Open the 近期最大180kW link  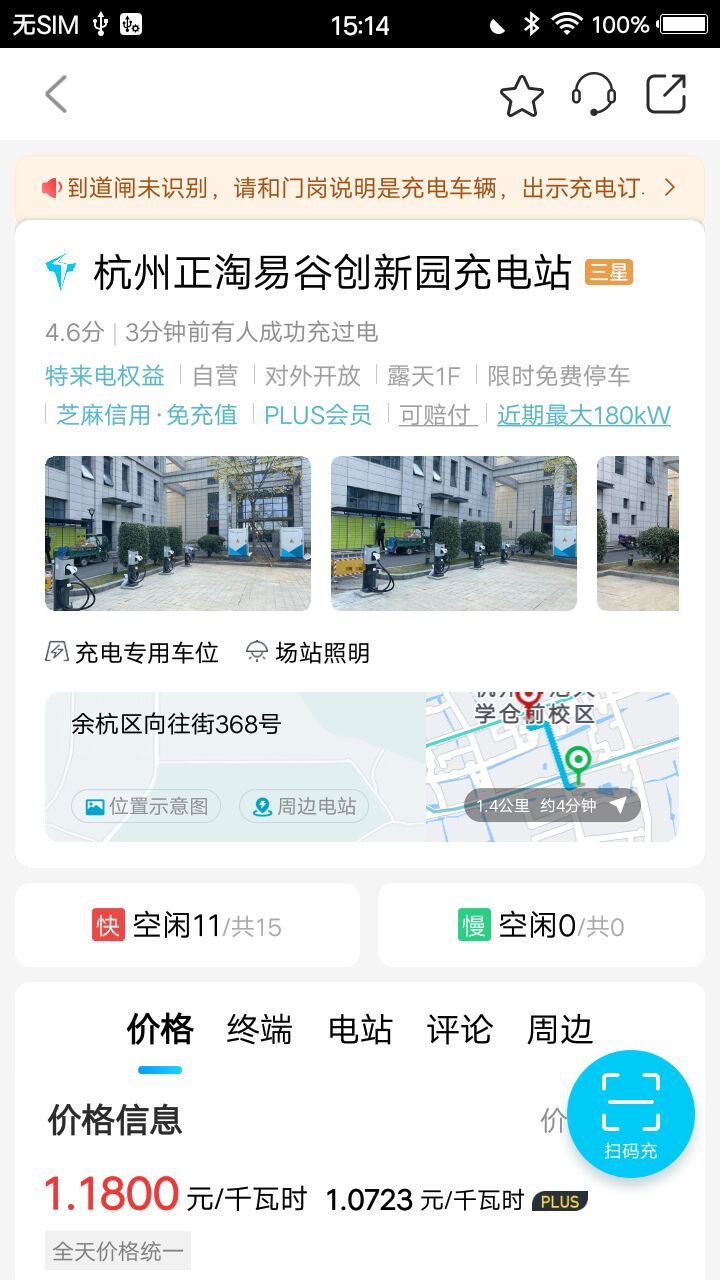[x=584, y=415]
